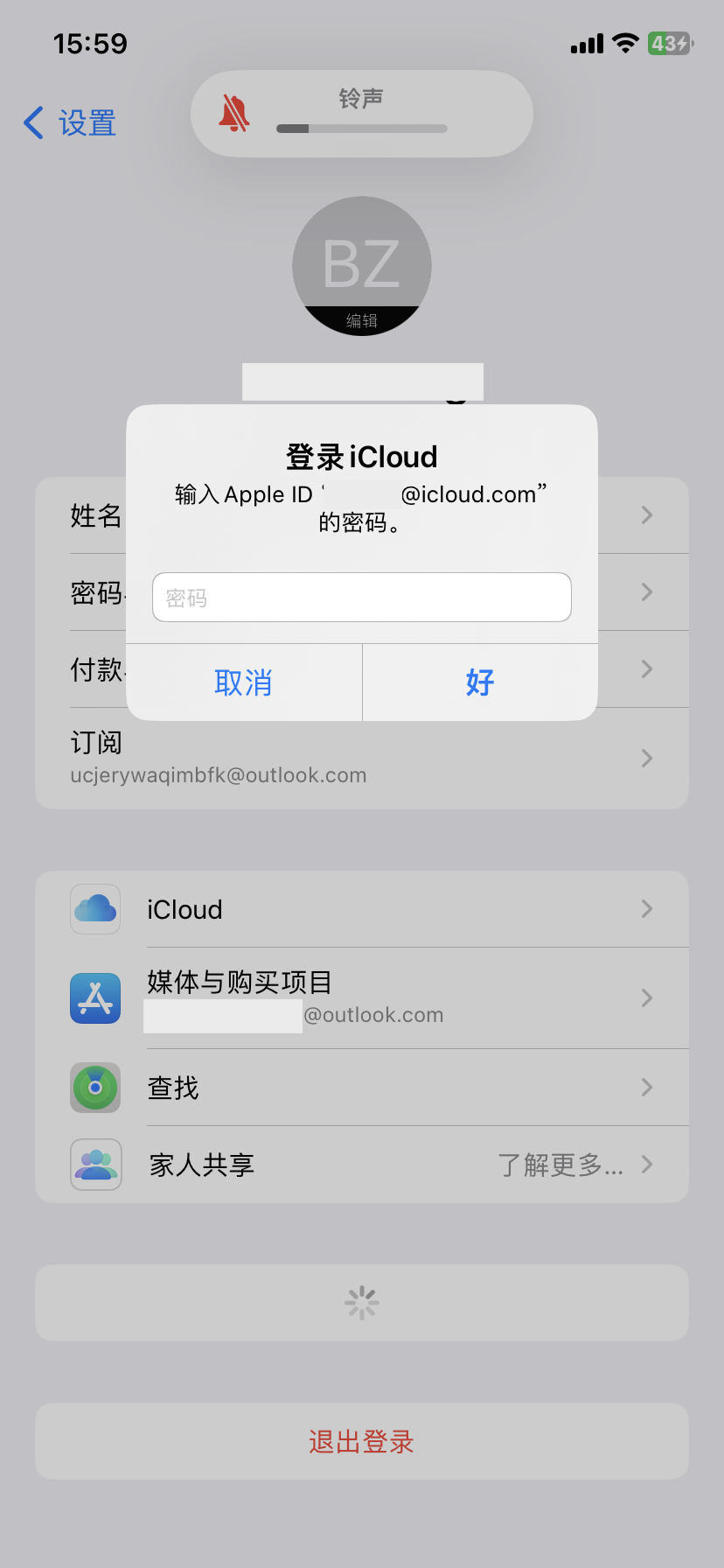Viewport: 724px width, 1568px height.
Task: Open 媒体与购买项目
Action: point(361,997)
